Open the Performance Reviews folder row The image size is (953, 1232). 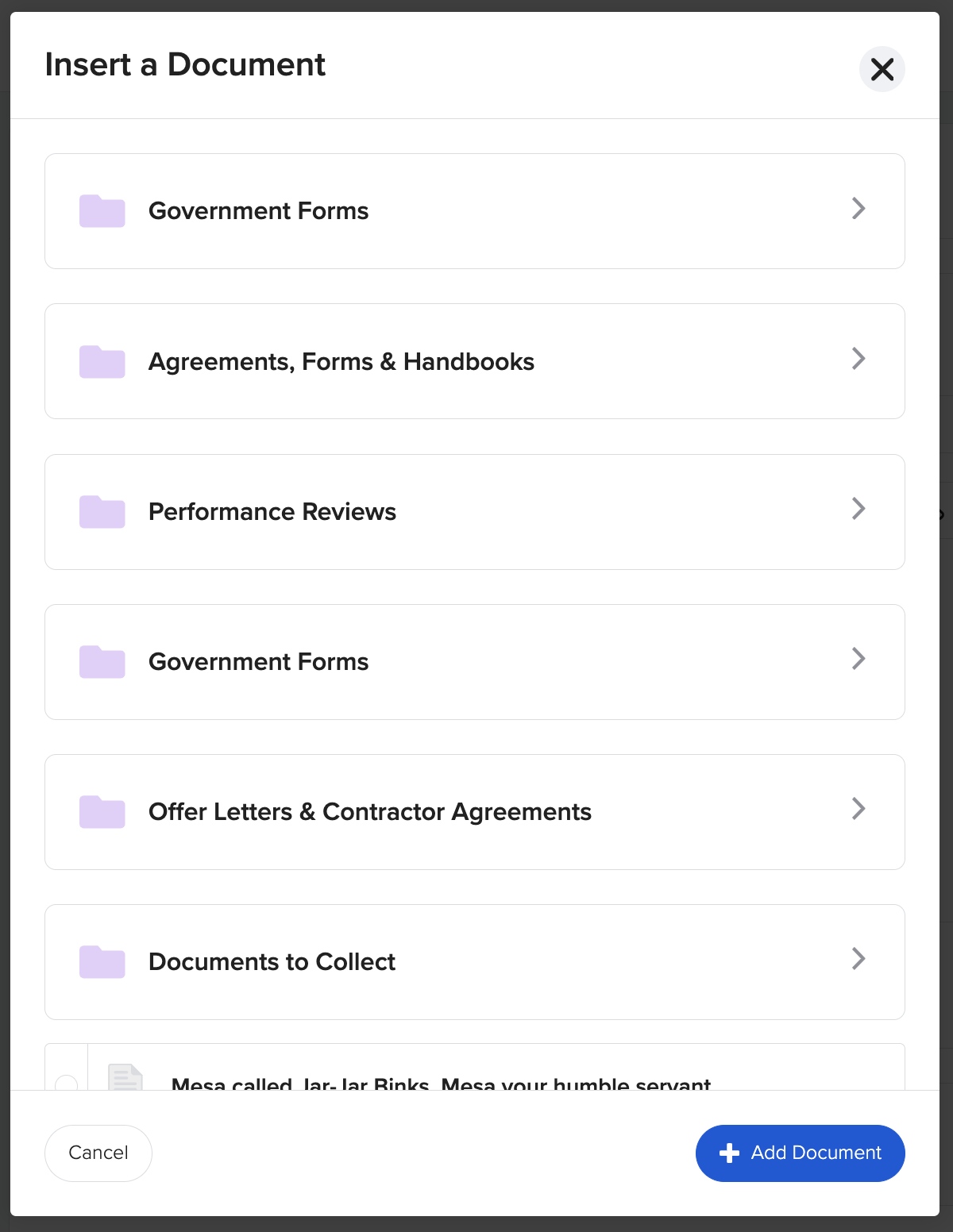pos(475,512)
